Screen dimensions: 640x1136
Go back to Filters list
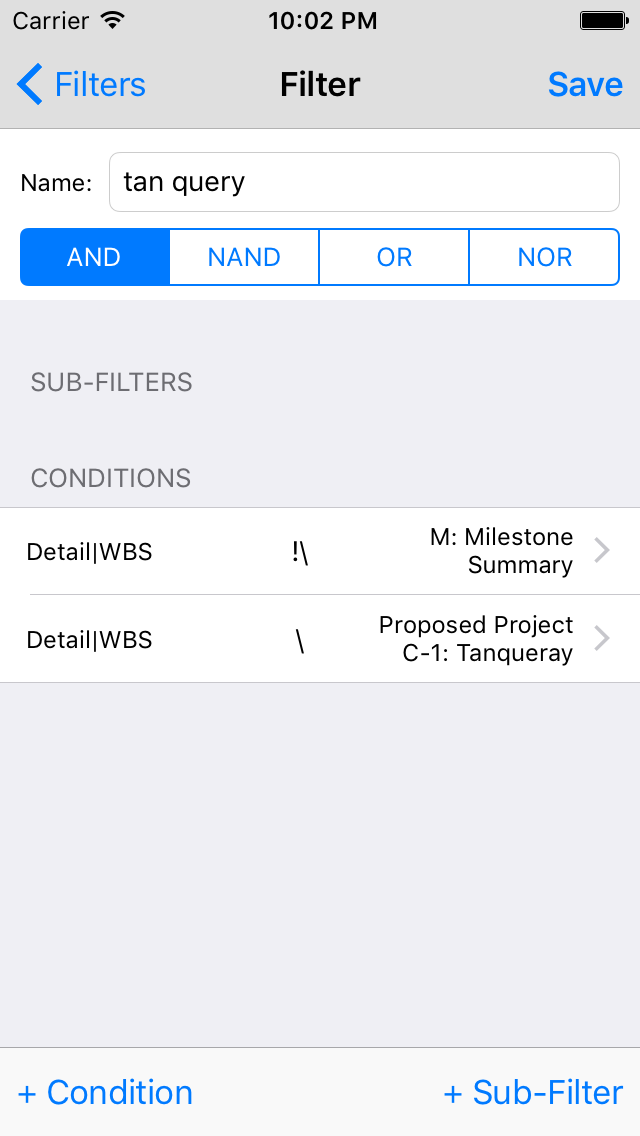coord(82,85)
